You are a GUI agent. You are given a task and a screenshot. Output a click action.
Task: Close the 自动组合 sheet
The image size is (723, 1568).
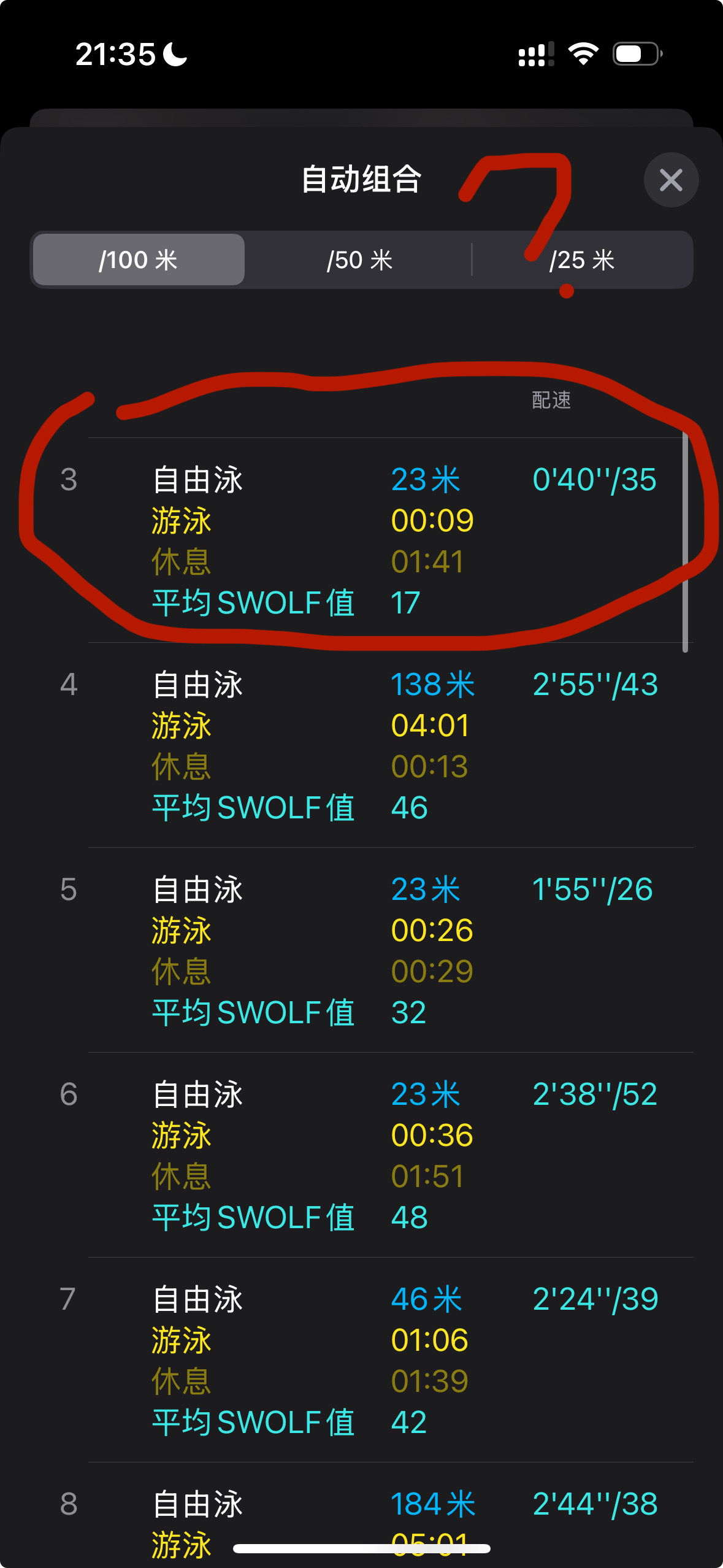point(671,180)
